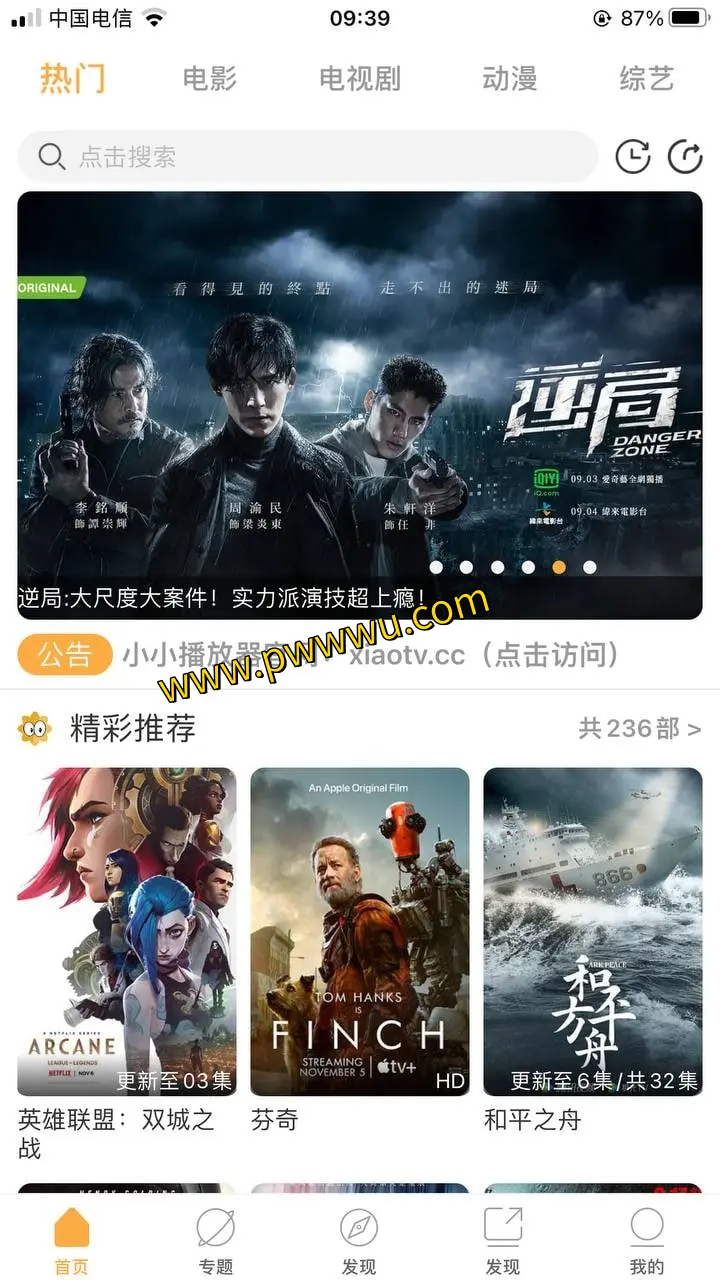Switch to the 电视剧 tab
This screenshot has height=1280, width=720.
pyautogui.click(x=360, y=78)
